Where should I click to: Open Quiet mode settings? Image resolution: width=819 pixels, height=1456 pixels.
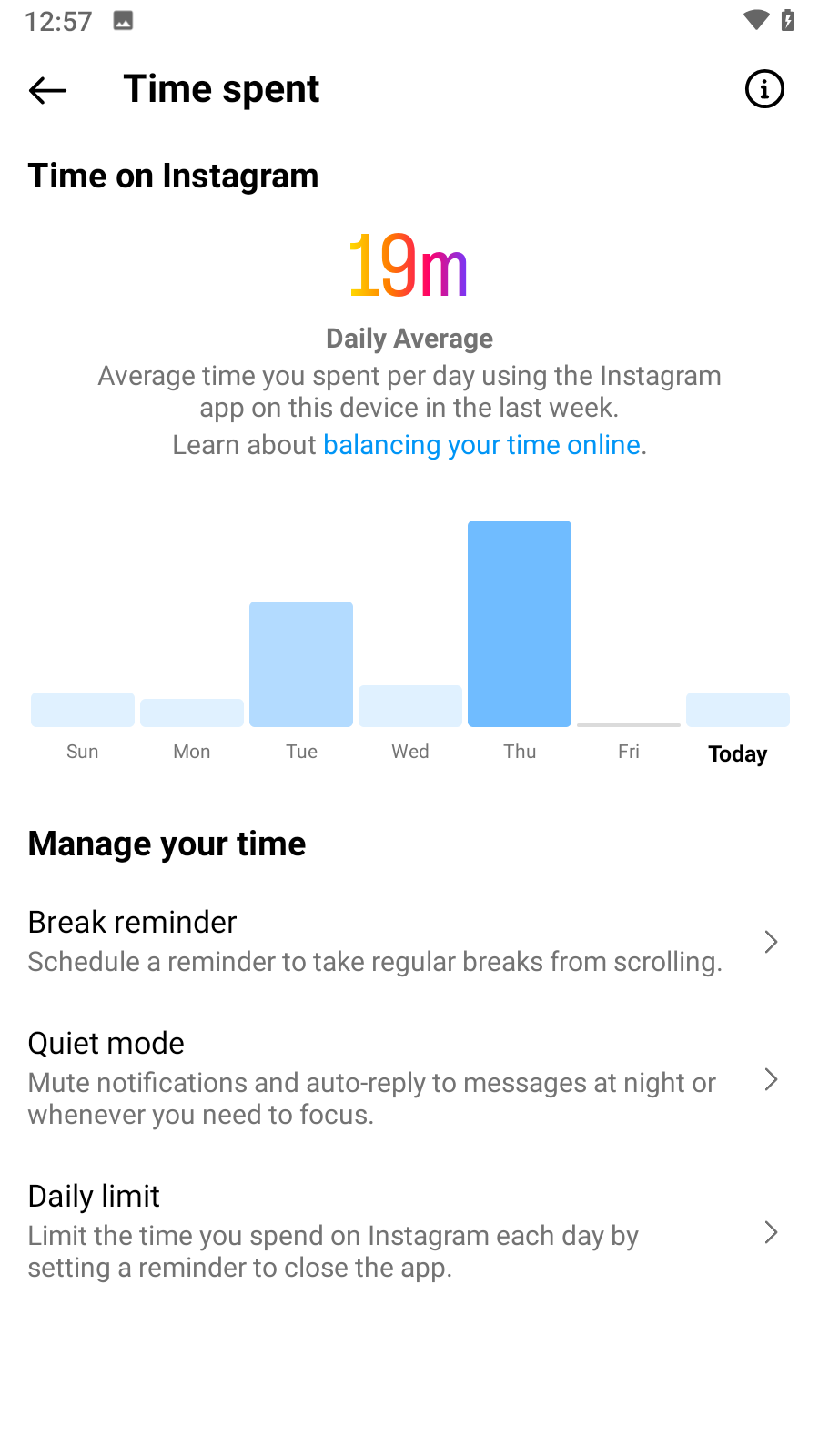tap(409, 1079)
